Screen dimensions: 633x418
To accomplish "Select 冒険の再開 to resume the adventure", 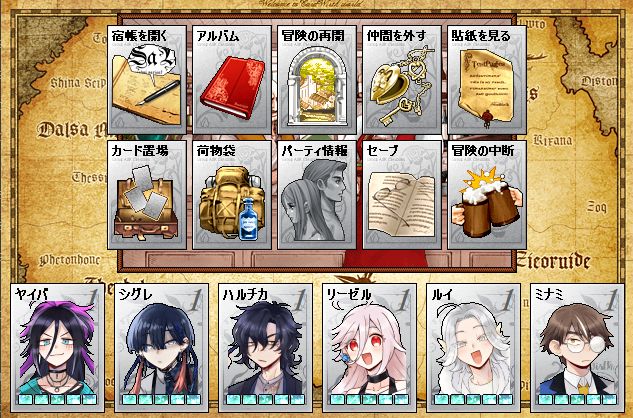I will [x=317, y=80].
